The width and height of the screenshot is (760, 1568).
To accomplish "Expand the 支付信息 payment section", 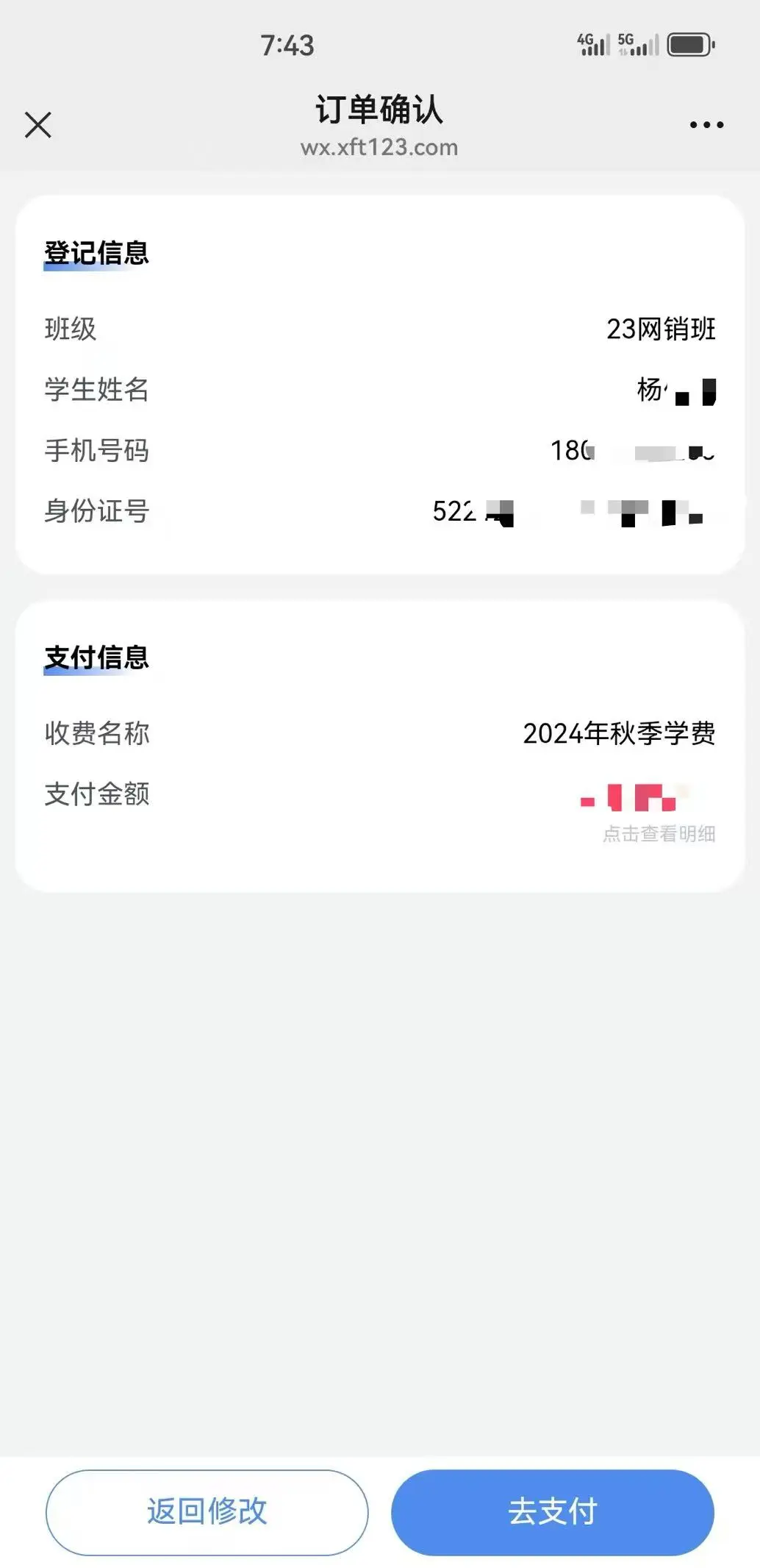I will 95,658.
